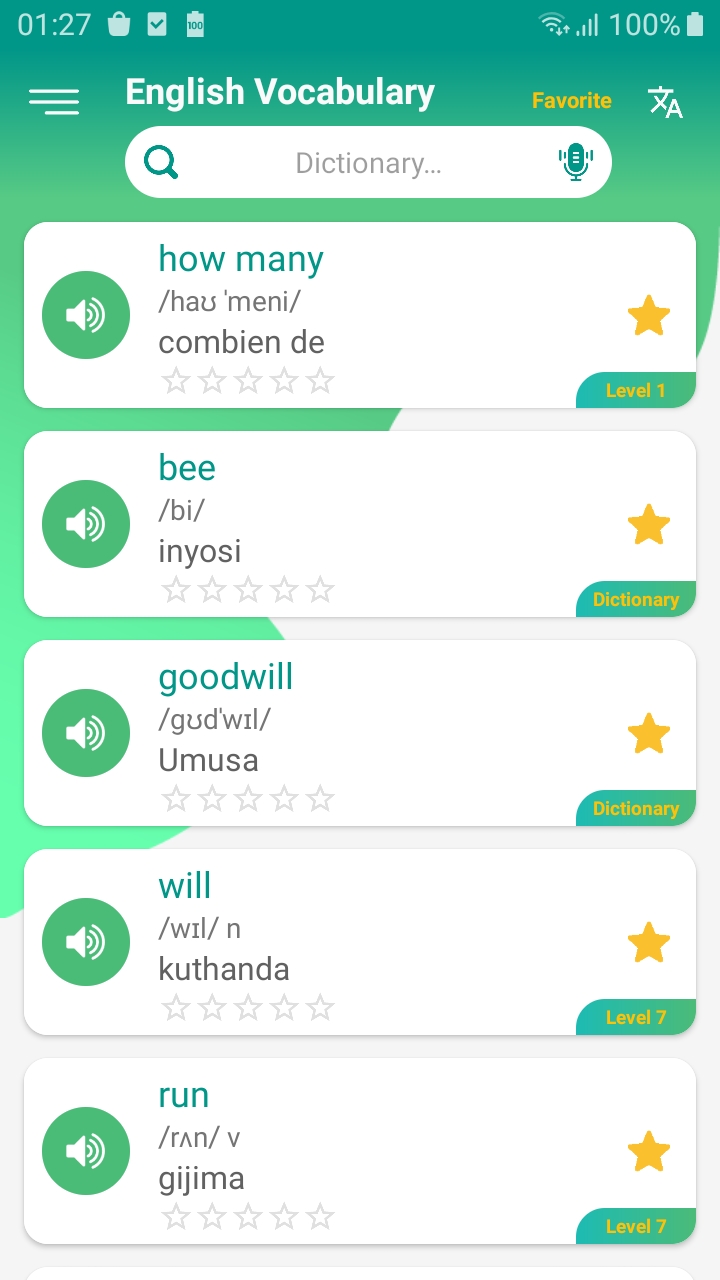Open the translate language icon
The image size is (720, 1280).
point(665,101)
